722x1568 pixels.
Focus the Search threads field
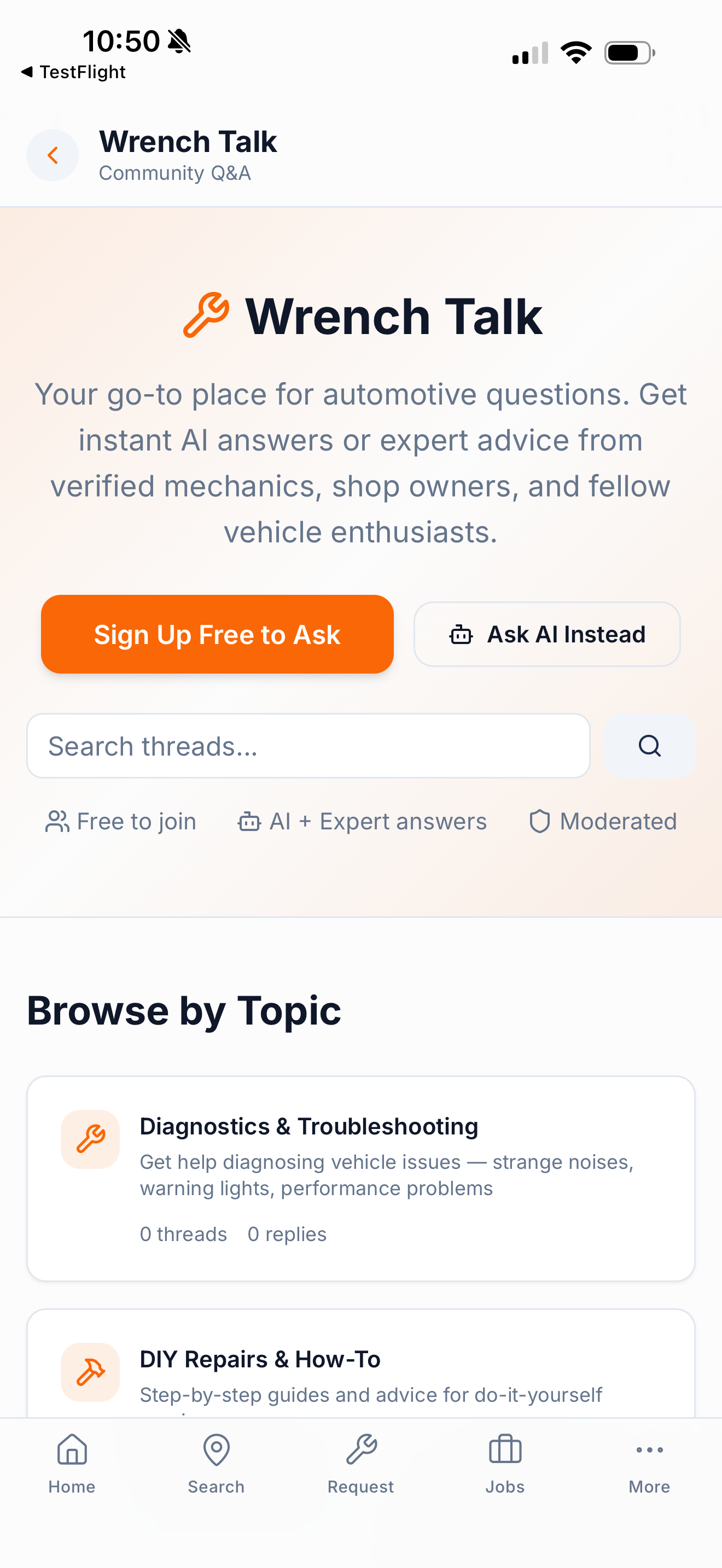coord(308,746)
